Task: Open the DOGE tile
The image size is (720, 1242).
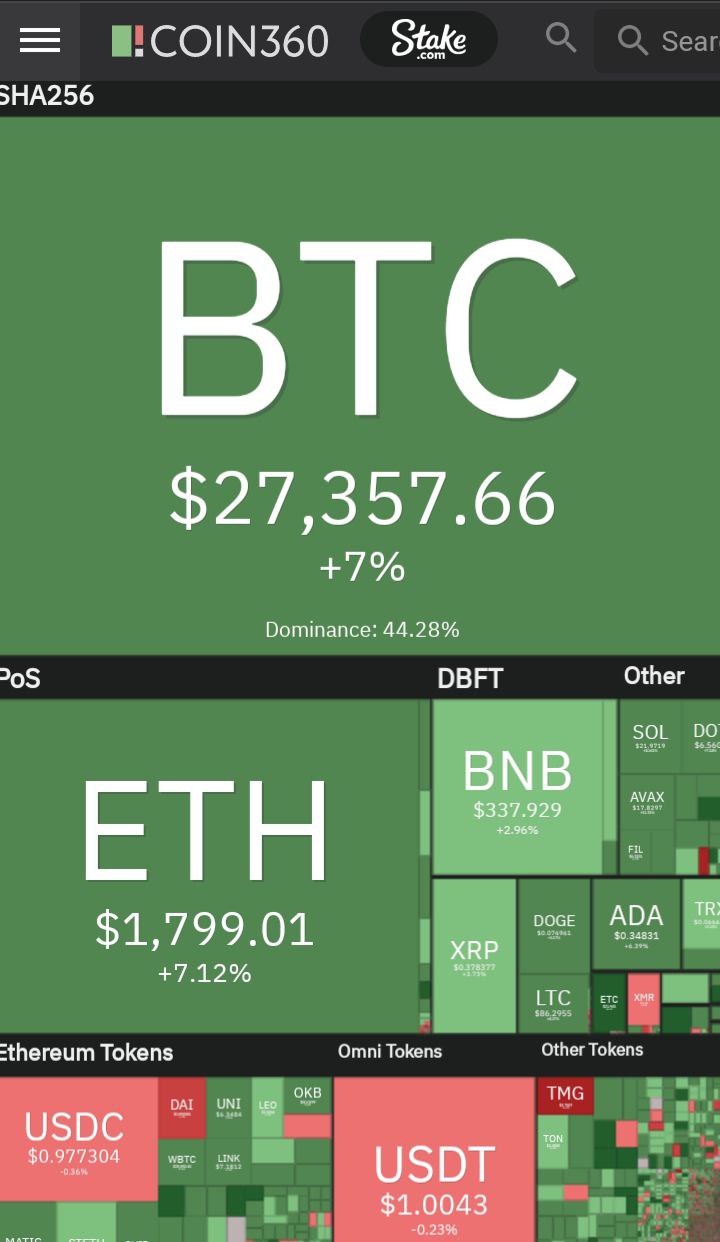Action: coord(554,925)
